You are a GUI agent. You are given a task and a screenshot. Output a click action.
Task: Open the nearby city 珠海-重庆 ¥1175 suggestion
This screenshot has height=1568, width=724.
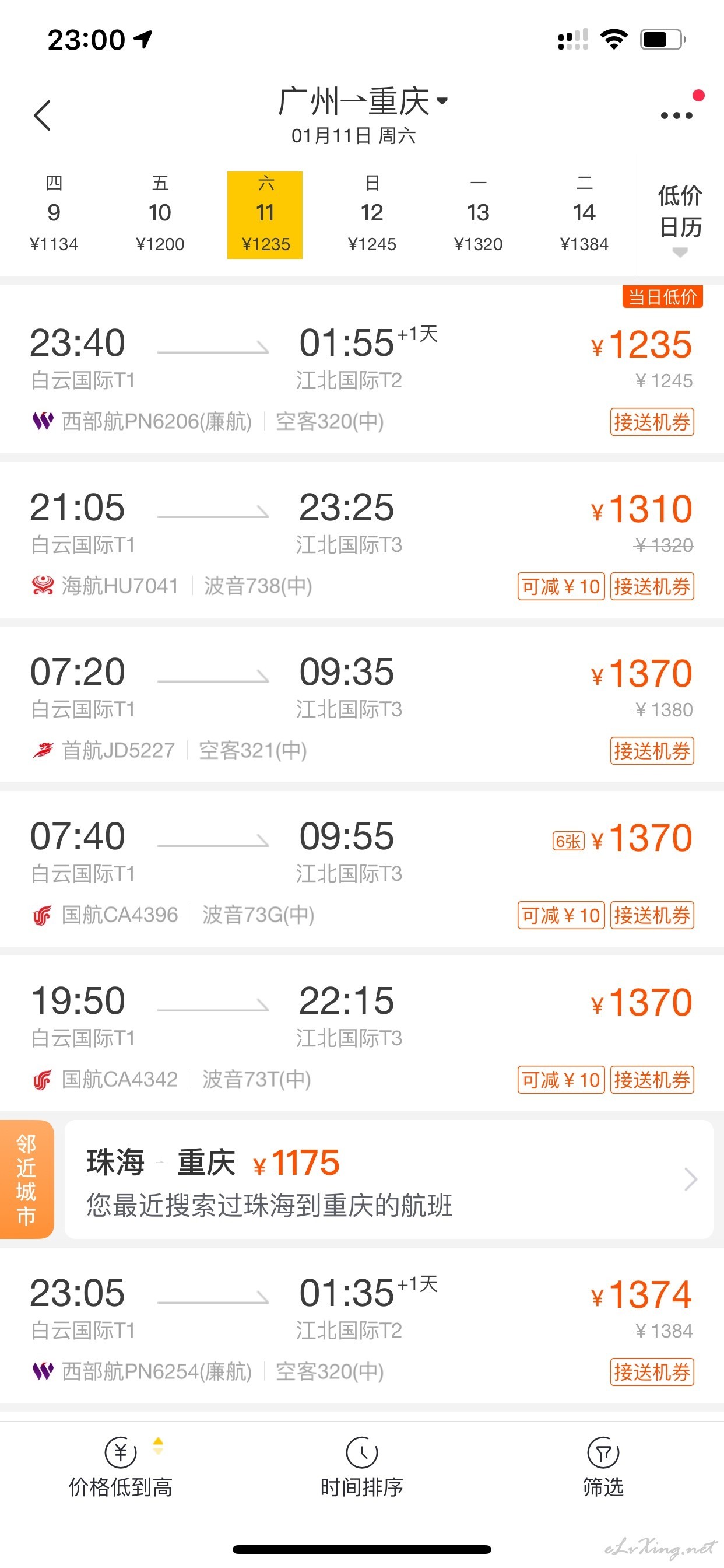(x=389, y=1179)
